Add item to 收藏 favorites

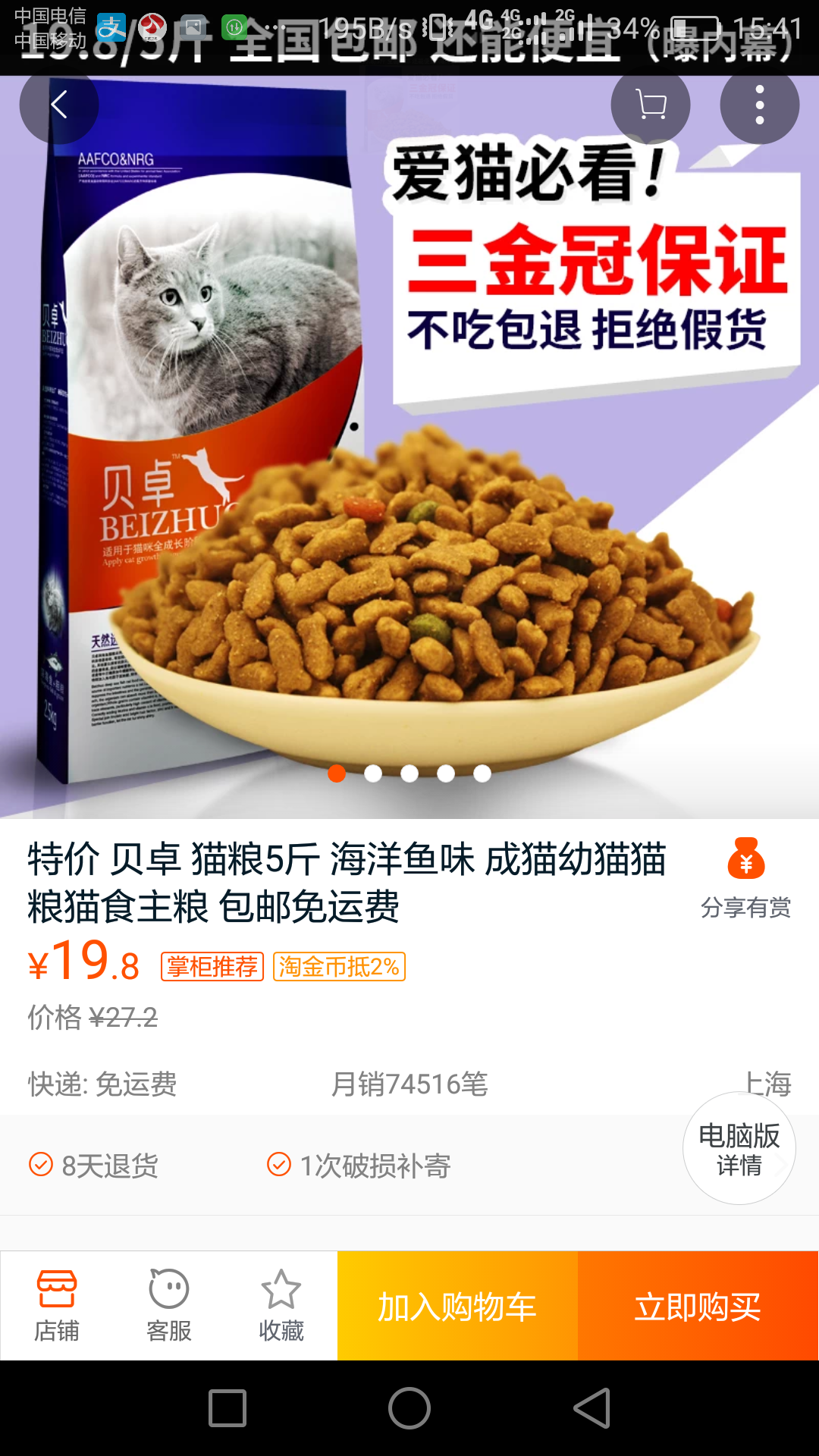point(281,1306)
